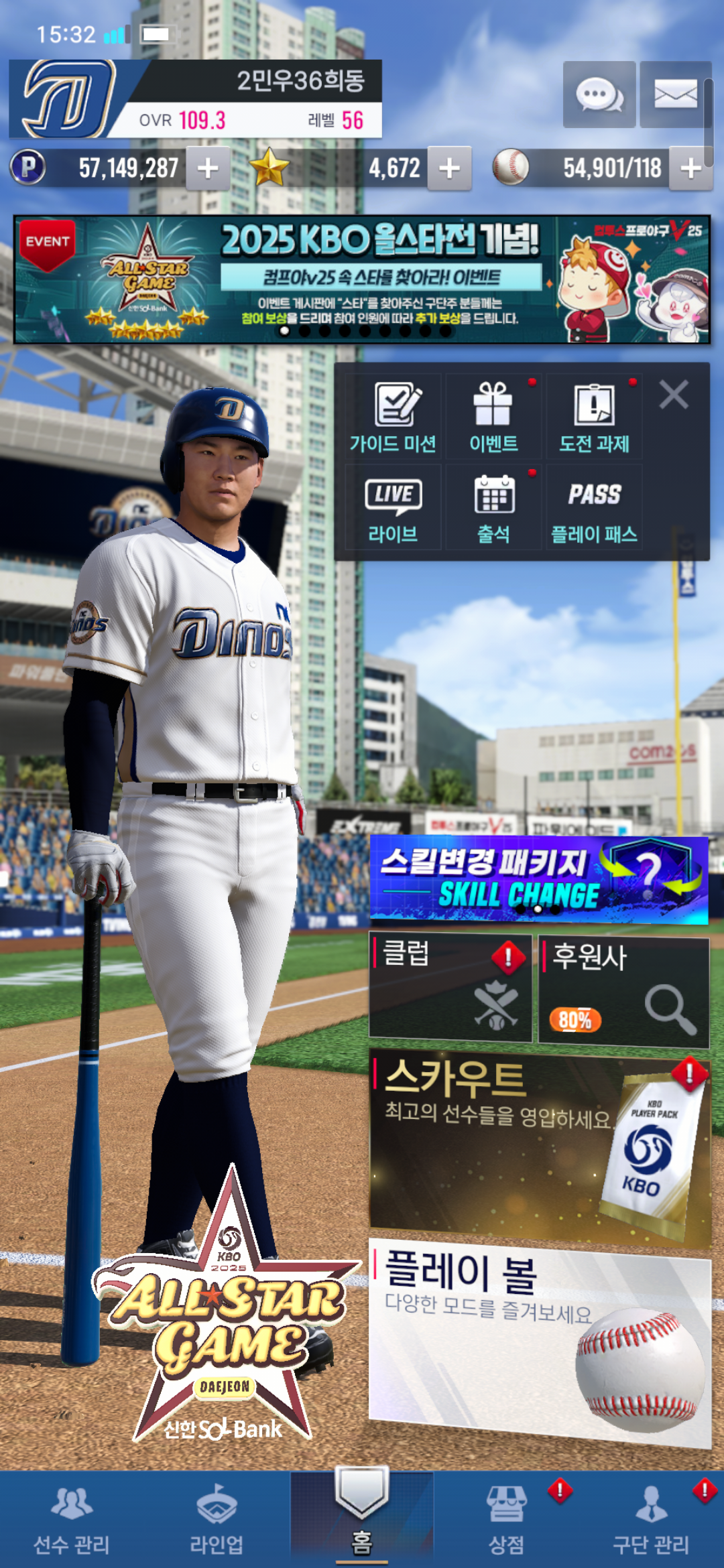Close the quick menu panel
724x1568 pixels.
(674, 395)
